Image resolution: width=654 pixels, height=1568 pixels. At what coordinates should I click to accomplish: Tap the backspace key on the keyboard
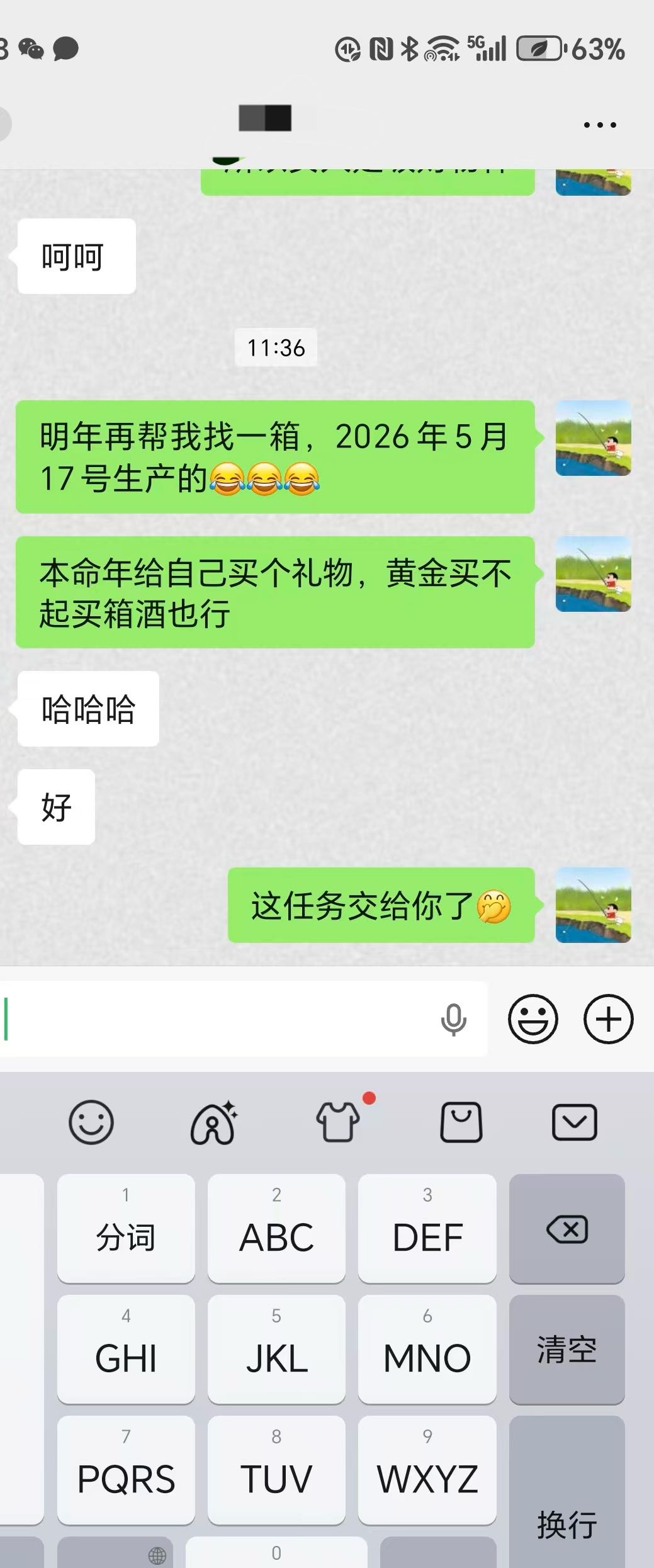[567, 1228]
